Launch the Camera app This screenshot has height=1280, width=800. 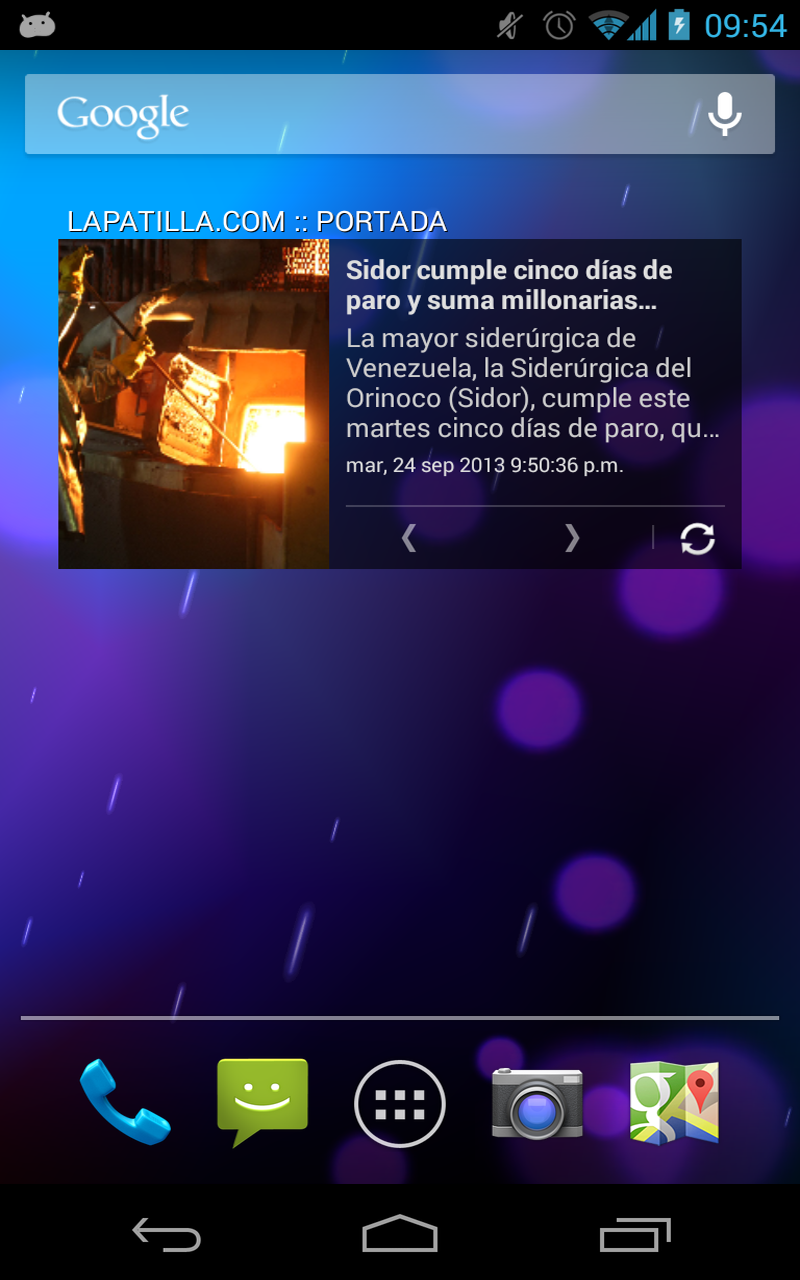(x=537, y=1103)
